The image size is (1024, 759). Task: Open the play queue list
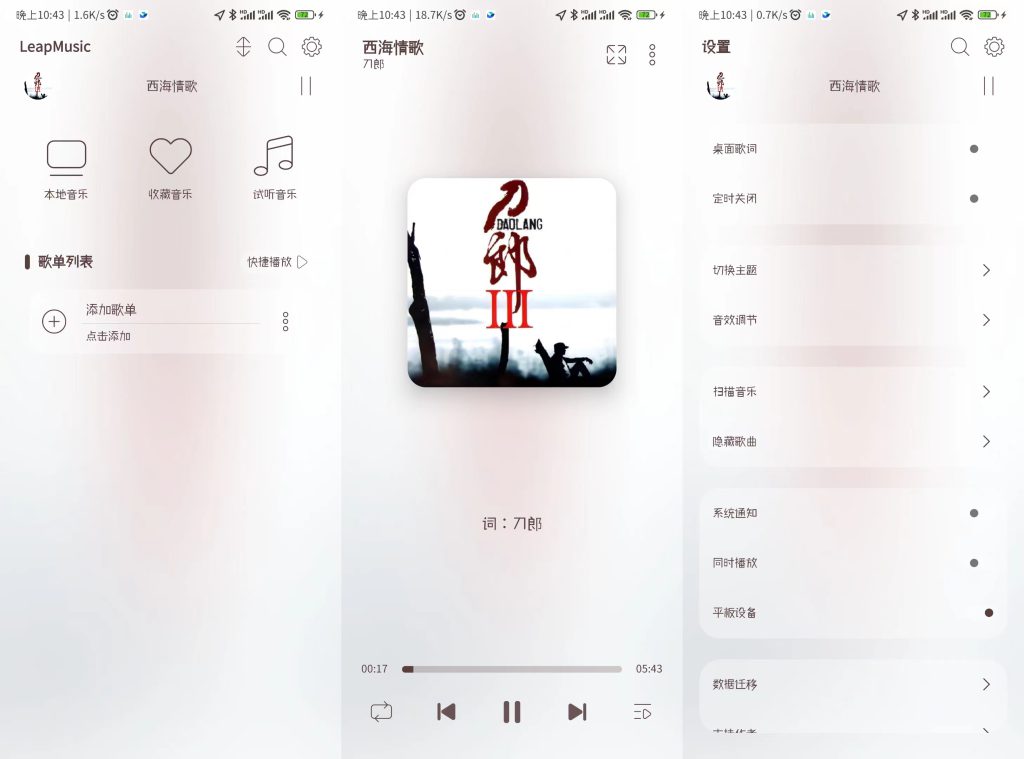(642, 712)
